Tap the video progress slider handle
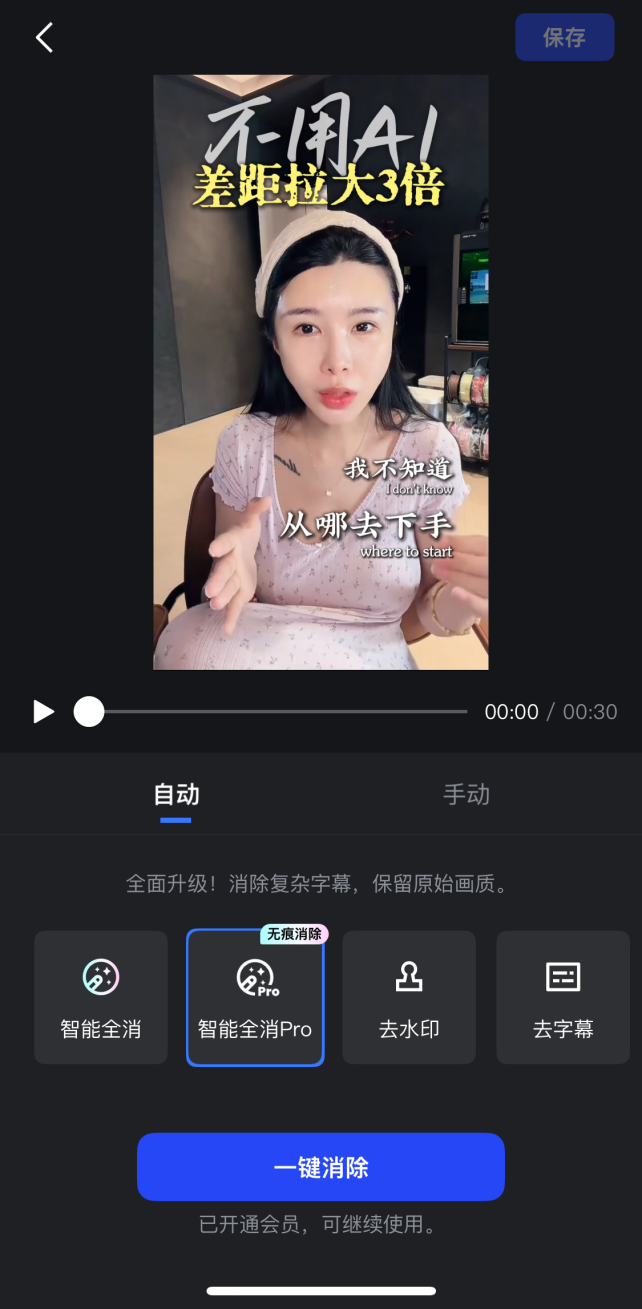 pos(89,711)
